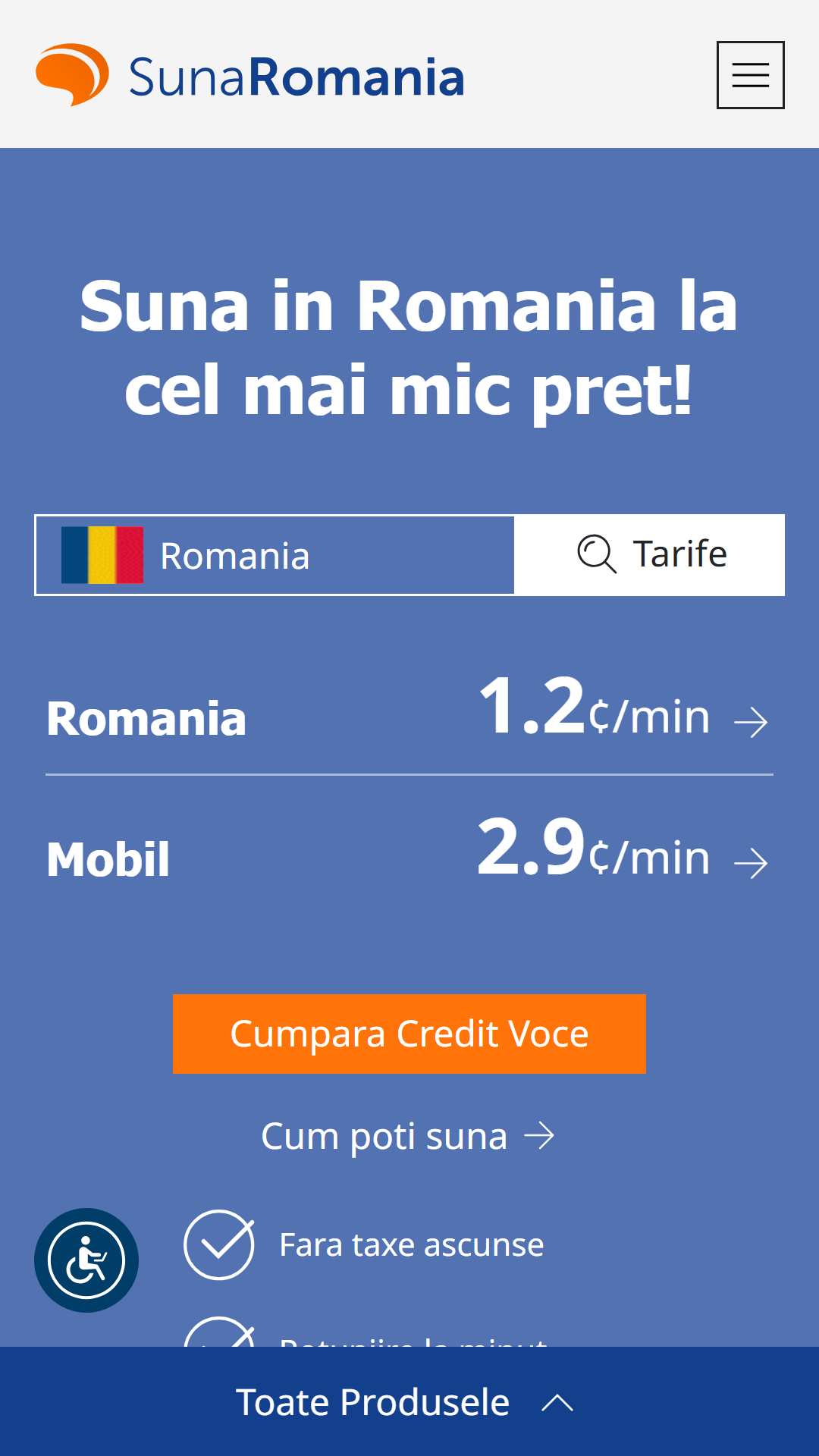The width and height of the screenshot is (819, 1456).
Task: Tap the Tarife search button
Action: click(650, 555)
